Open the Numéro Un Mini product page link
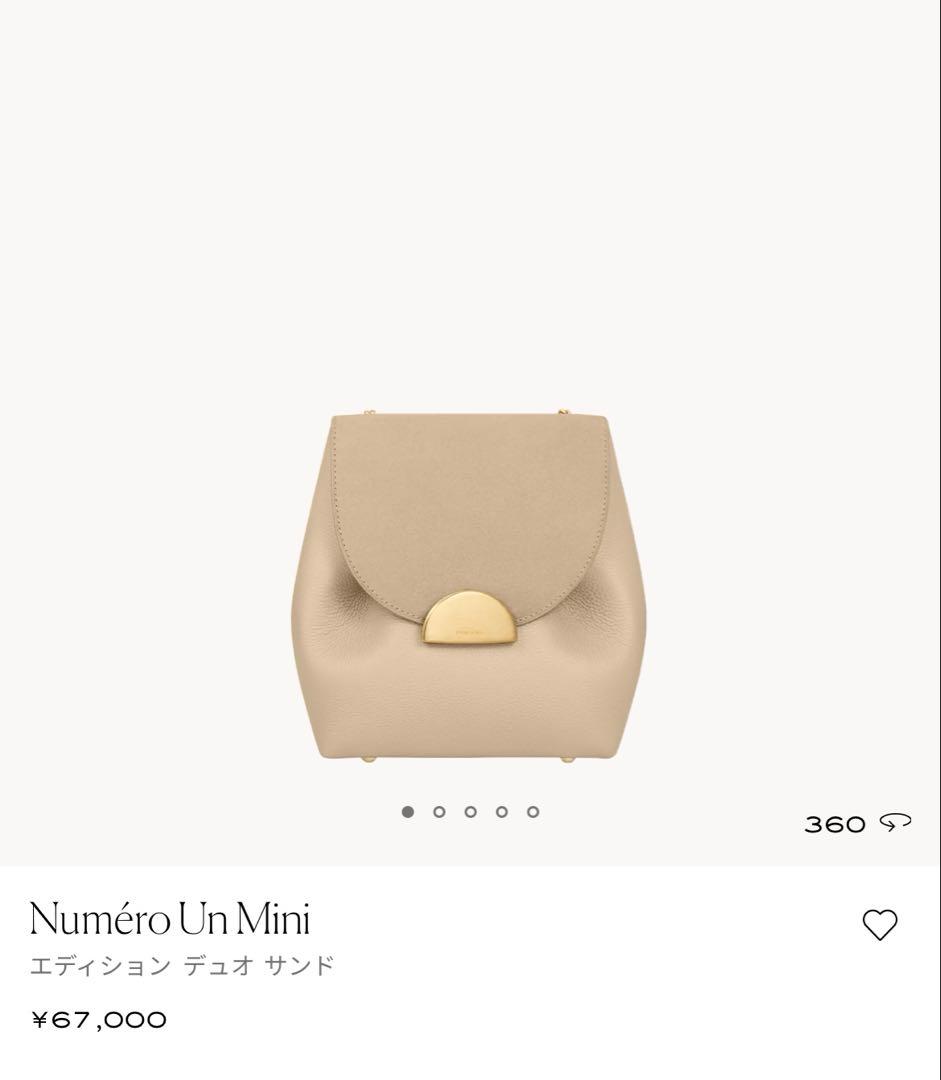941x1080 pixels. [x=168, y=918]
